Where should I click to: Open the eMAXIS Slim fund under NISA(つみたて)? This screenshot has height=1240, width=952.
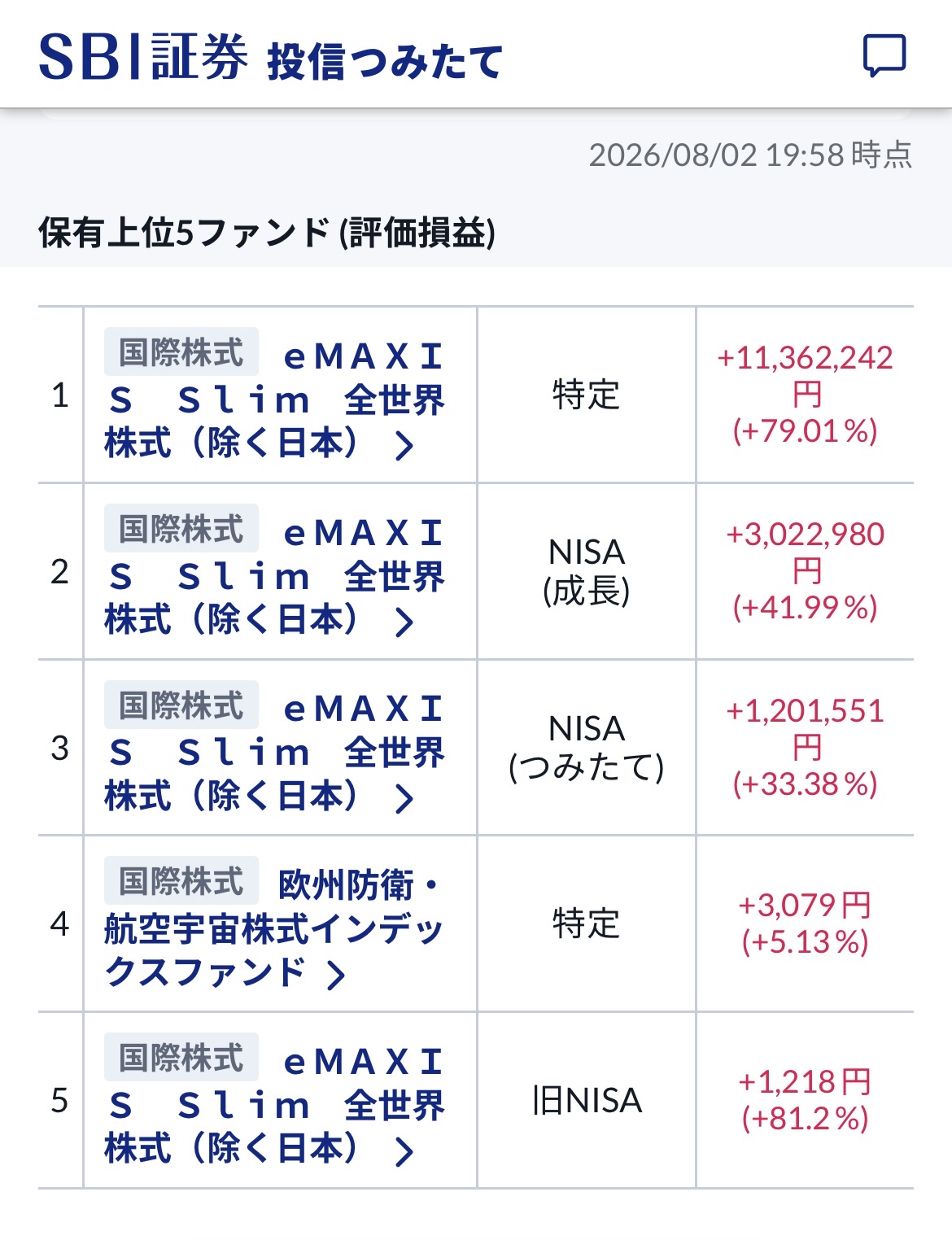pos(274,751)
